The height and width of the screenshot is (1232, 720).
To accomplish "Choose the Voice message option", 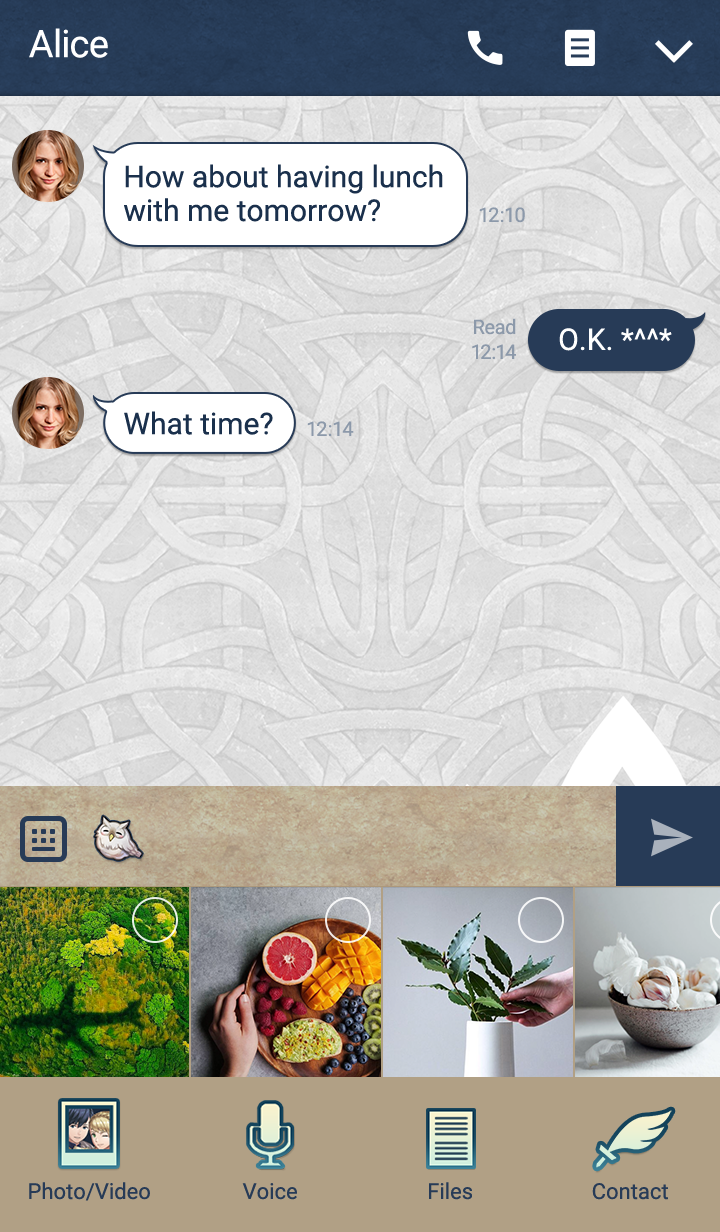I will [x=270, y=1150].
